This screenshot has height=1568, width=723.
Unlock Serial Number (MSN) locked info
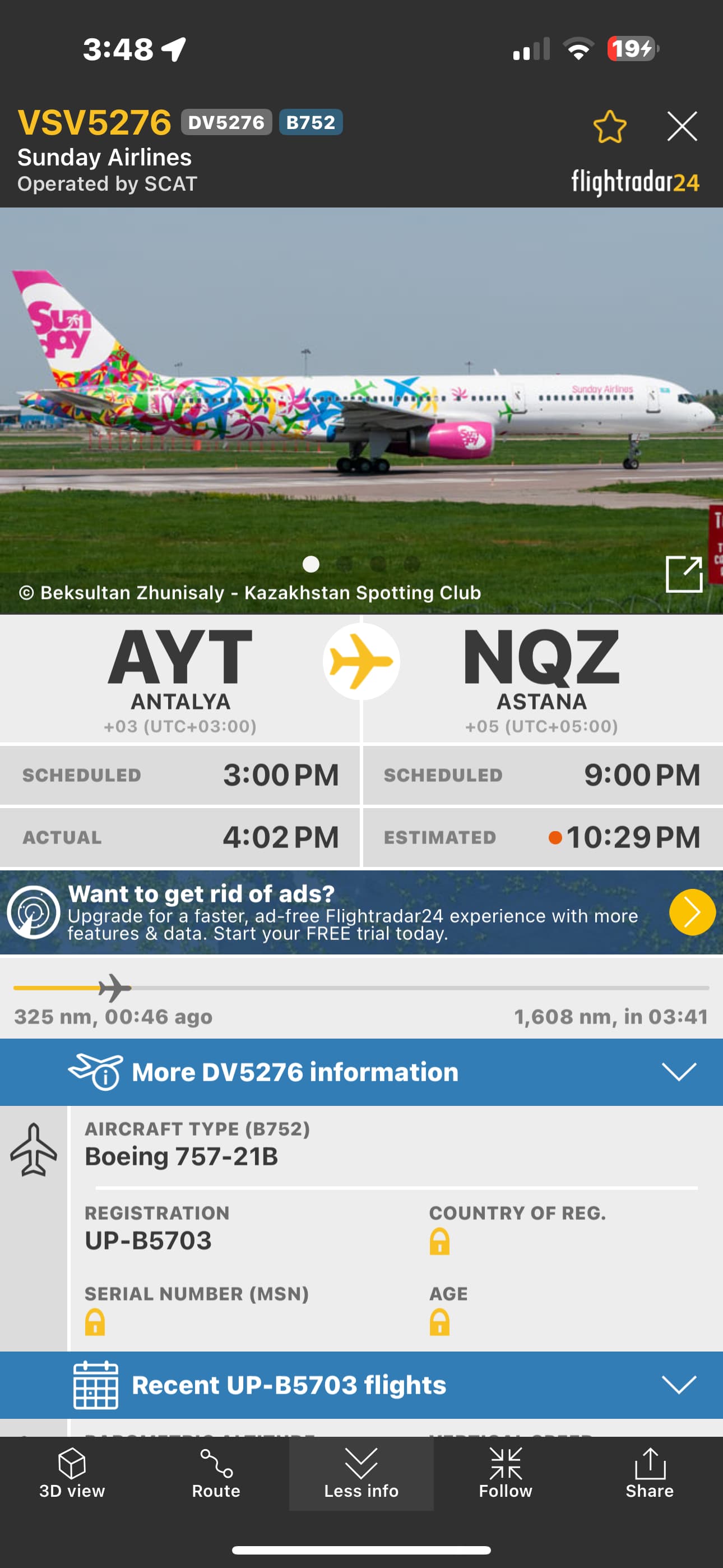pos(95,1322)
